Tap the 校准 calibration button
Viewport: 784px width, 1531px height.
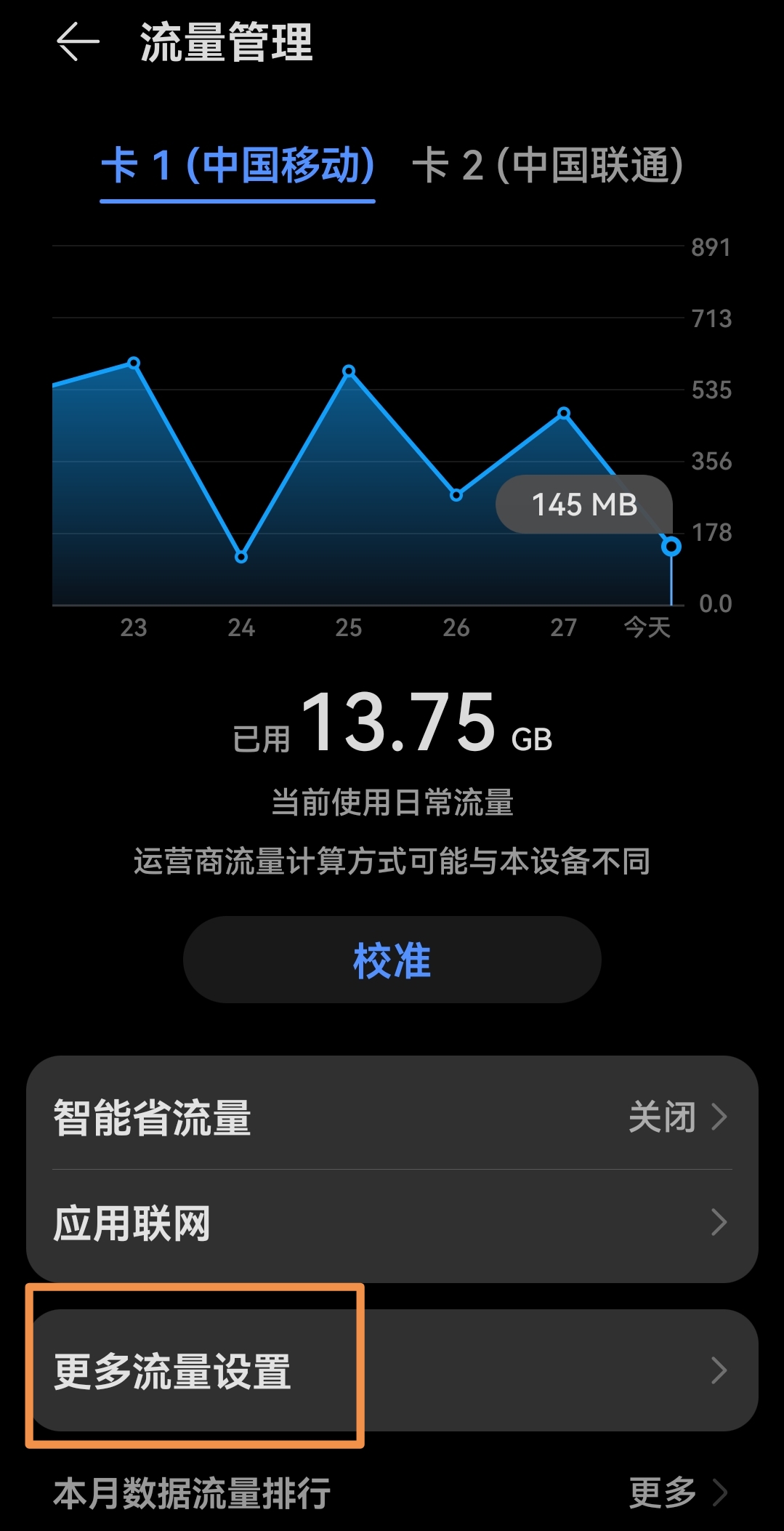[392, 960]
